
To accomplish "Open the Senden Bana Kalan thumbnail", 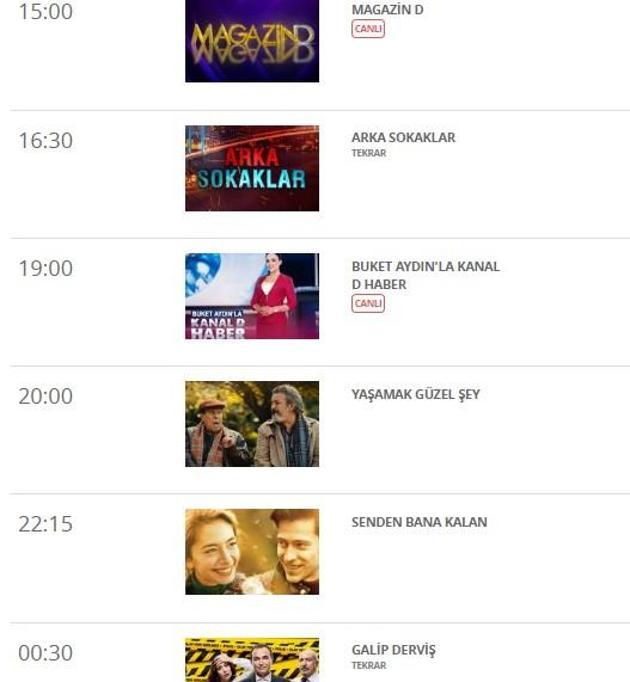I will 252,552.
